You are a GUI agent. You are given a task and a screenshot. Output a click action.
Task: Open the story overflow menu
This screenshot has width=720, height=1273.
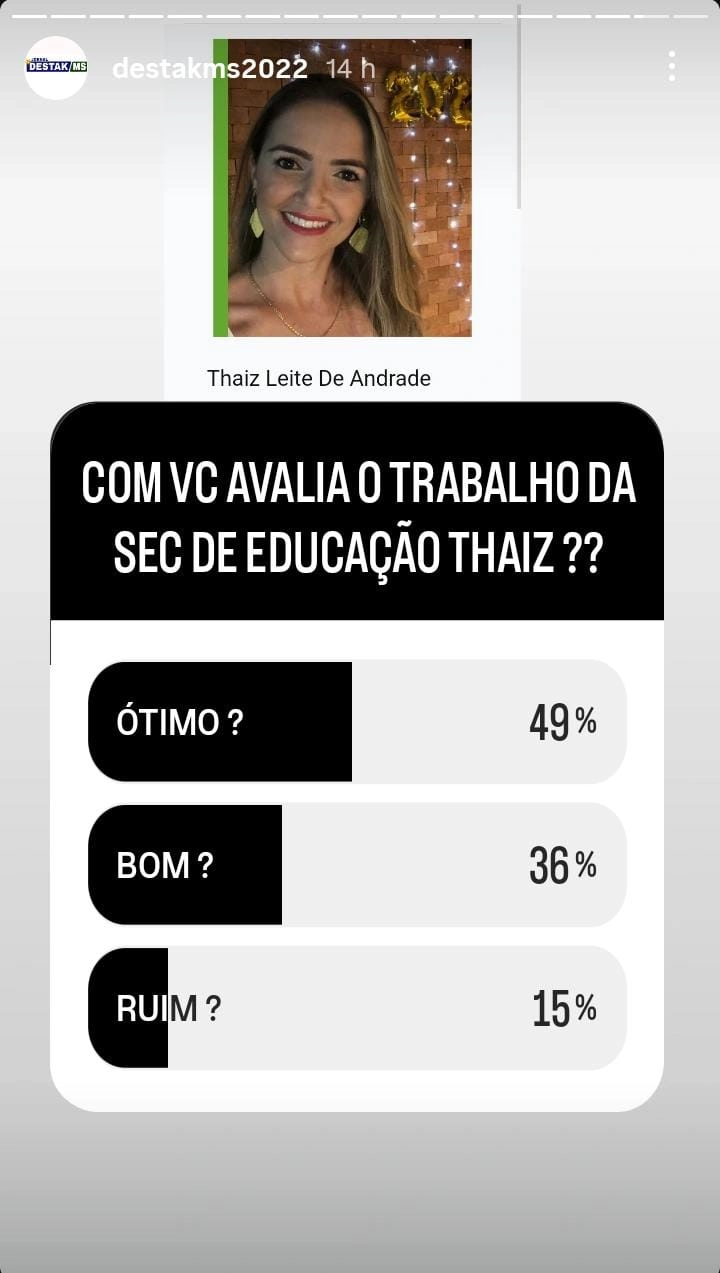click(671, 67)
